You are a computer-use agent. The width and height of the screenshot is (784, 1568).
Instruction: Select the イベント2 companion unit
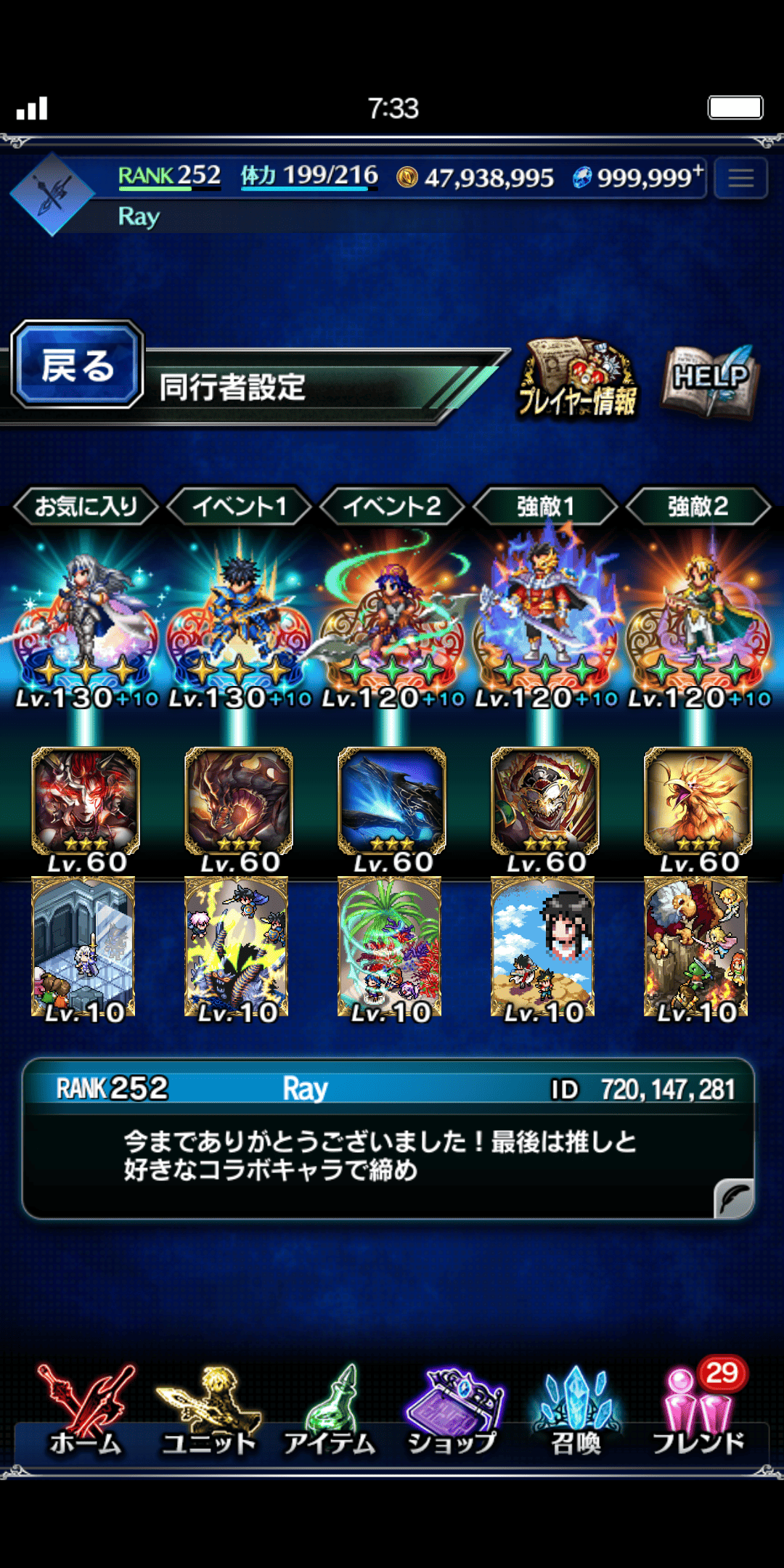[x=392, y=613]
